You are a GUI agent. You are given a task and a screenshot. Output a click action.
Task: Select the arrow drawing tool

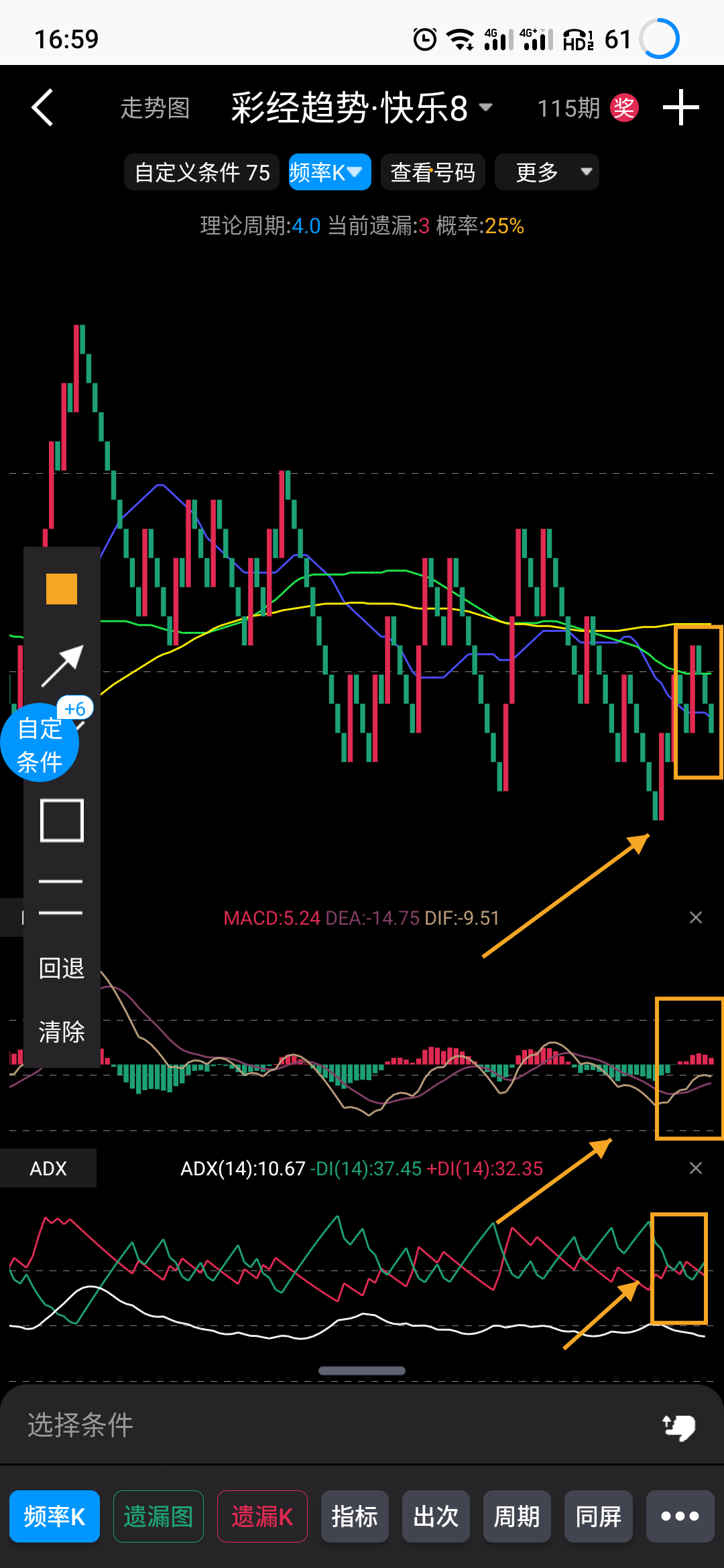(62, 665)
